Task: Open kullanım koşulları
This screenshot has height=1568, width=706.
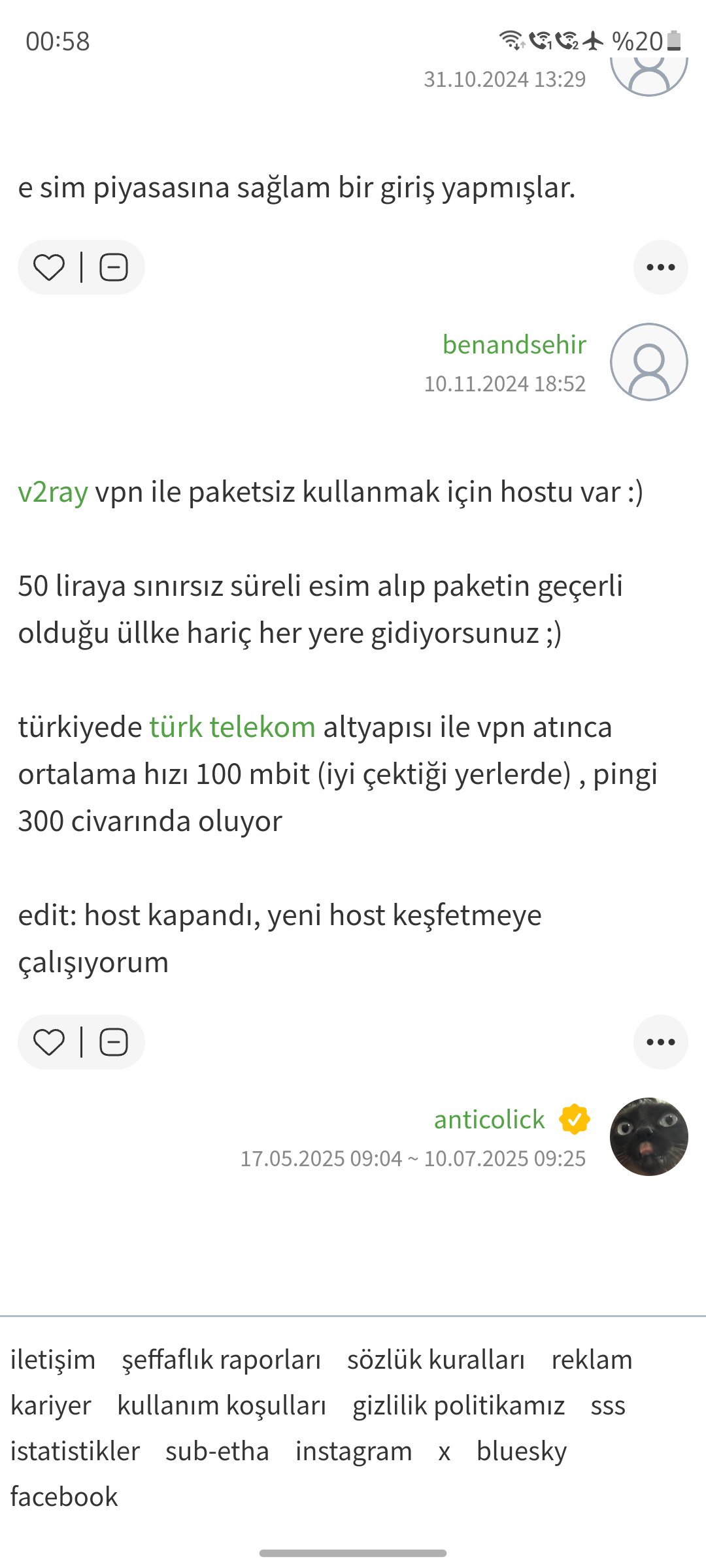Action: point(222,1405)
